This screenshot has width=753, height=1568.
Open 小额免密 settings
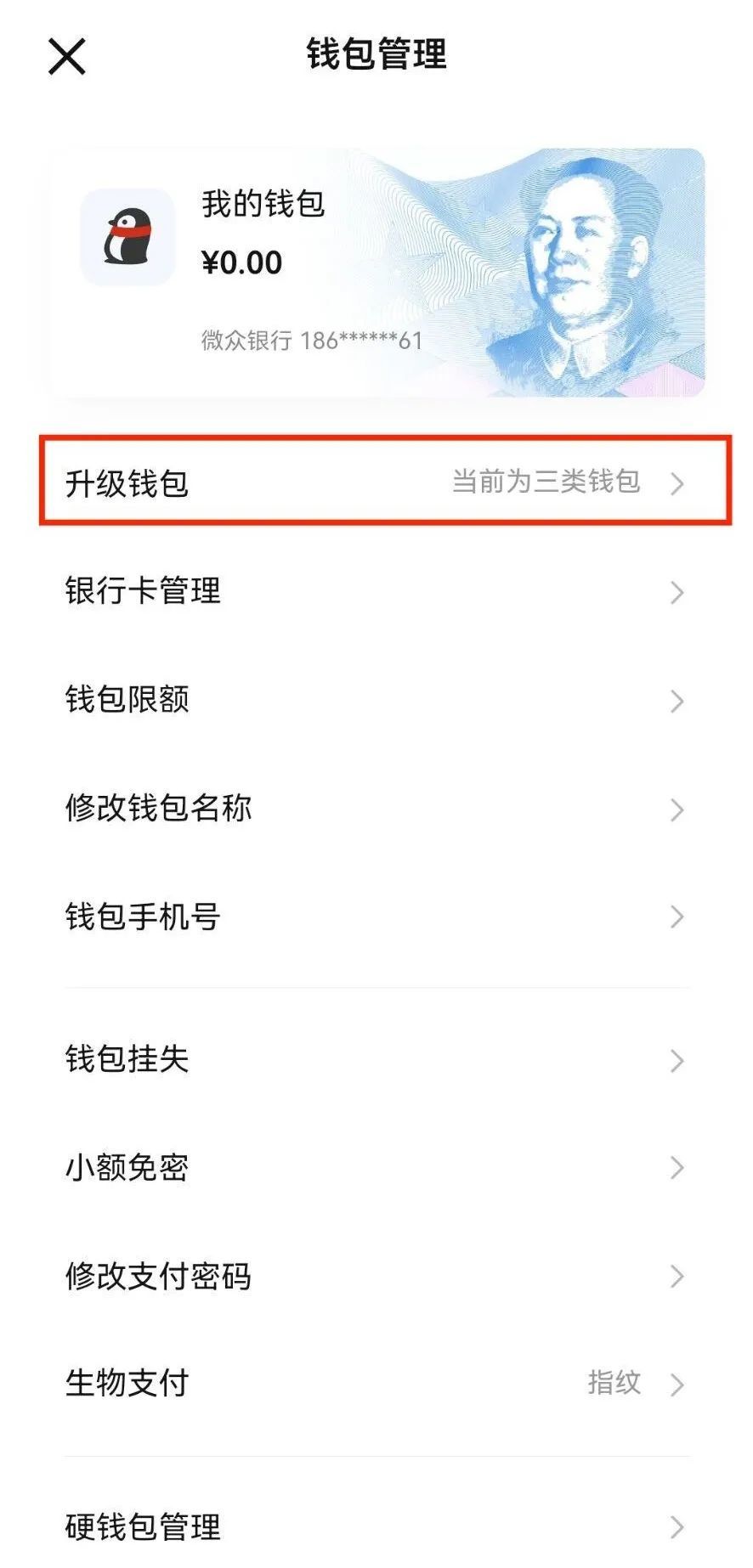pos(376,1168)
